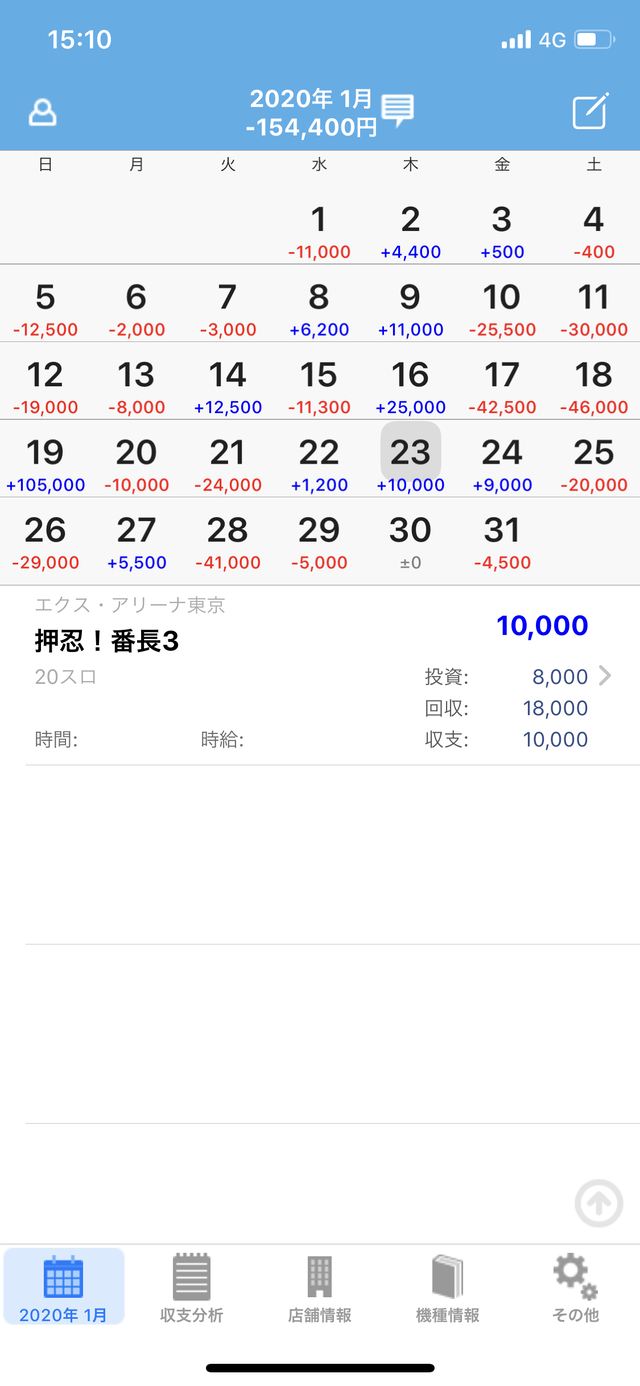Open the account profile icon

point(42,112)
